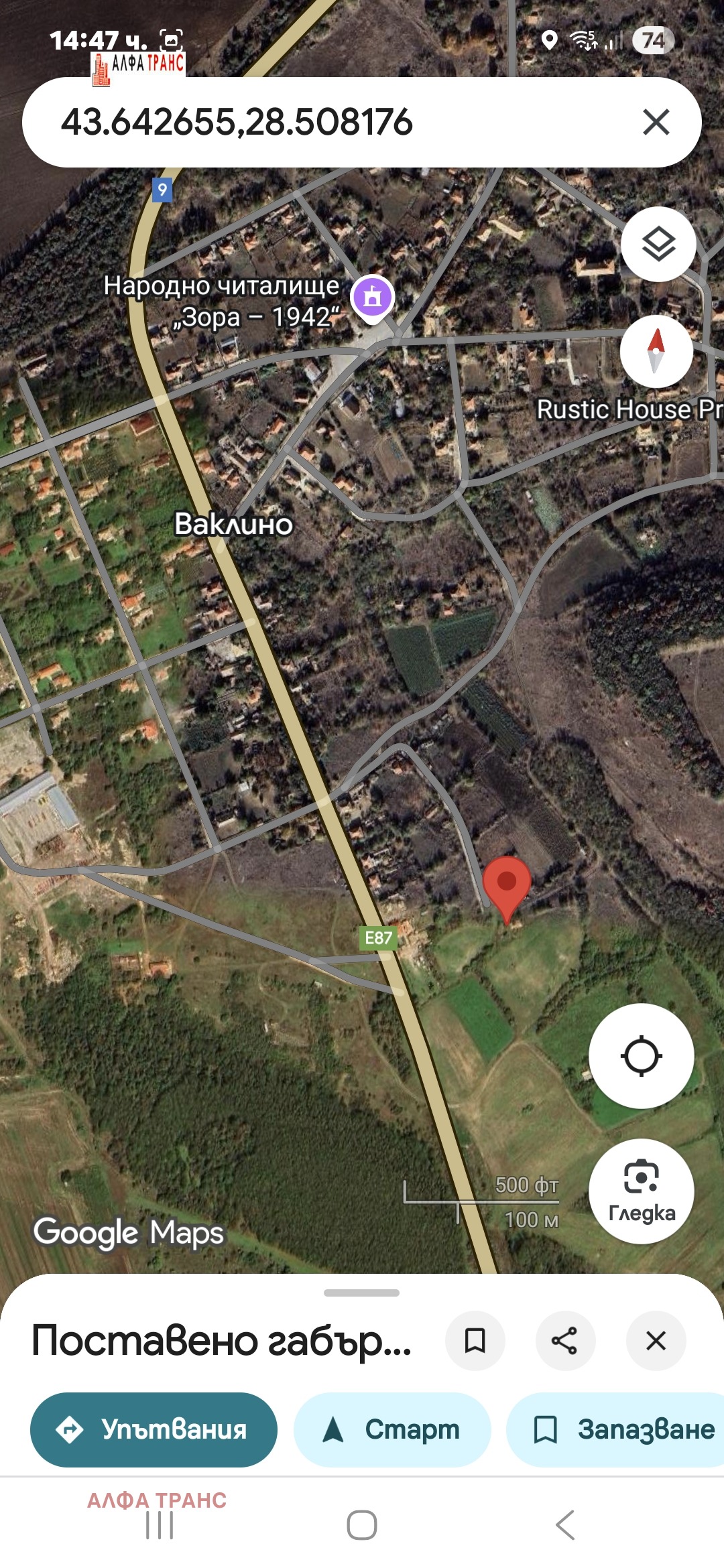Save the dropped pin with the bookmark icon
The image size is (724, 1568).
[x=475, y=1341]
